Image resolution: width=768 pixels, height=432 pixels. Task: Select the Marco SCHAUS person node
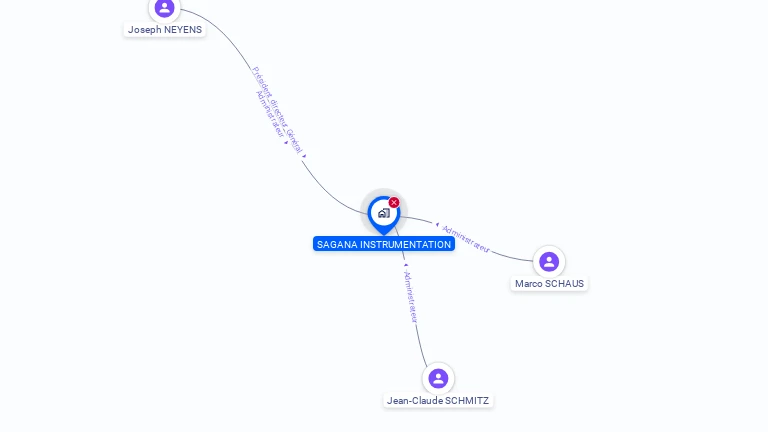[548, 262]
